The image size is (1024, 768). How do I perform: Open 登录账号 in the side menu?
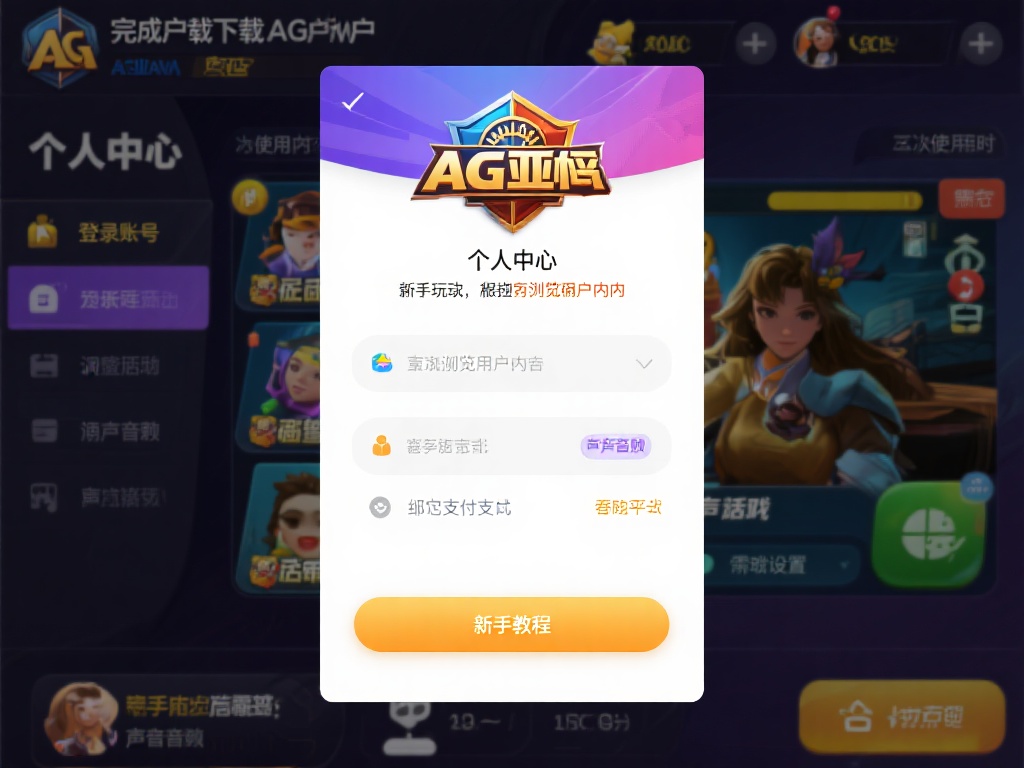click(108, 233)
